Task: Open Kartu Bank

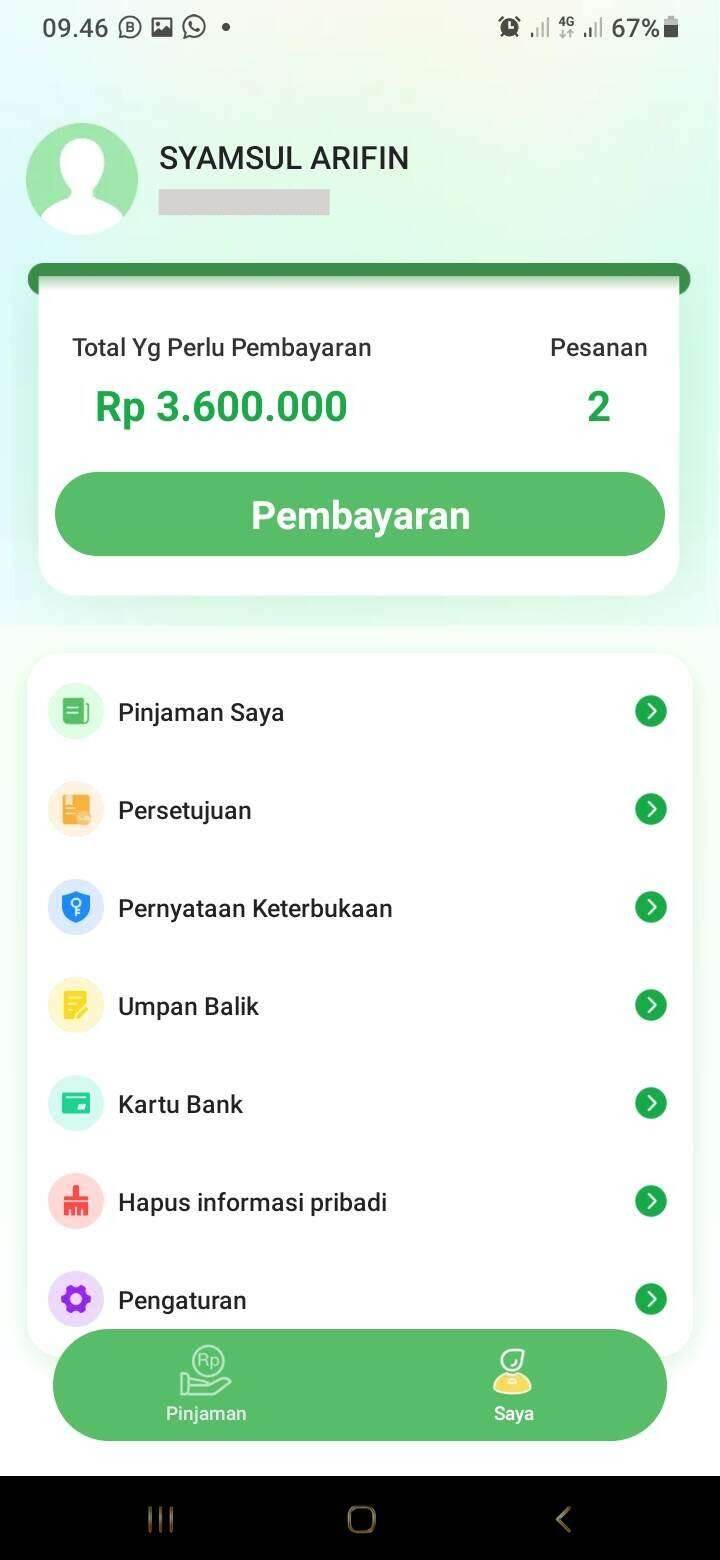Action: [358, 1104]
